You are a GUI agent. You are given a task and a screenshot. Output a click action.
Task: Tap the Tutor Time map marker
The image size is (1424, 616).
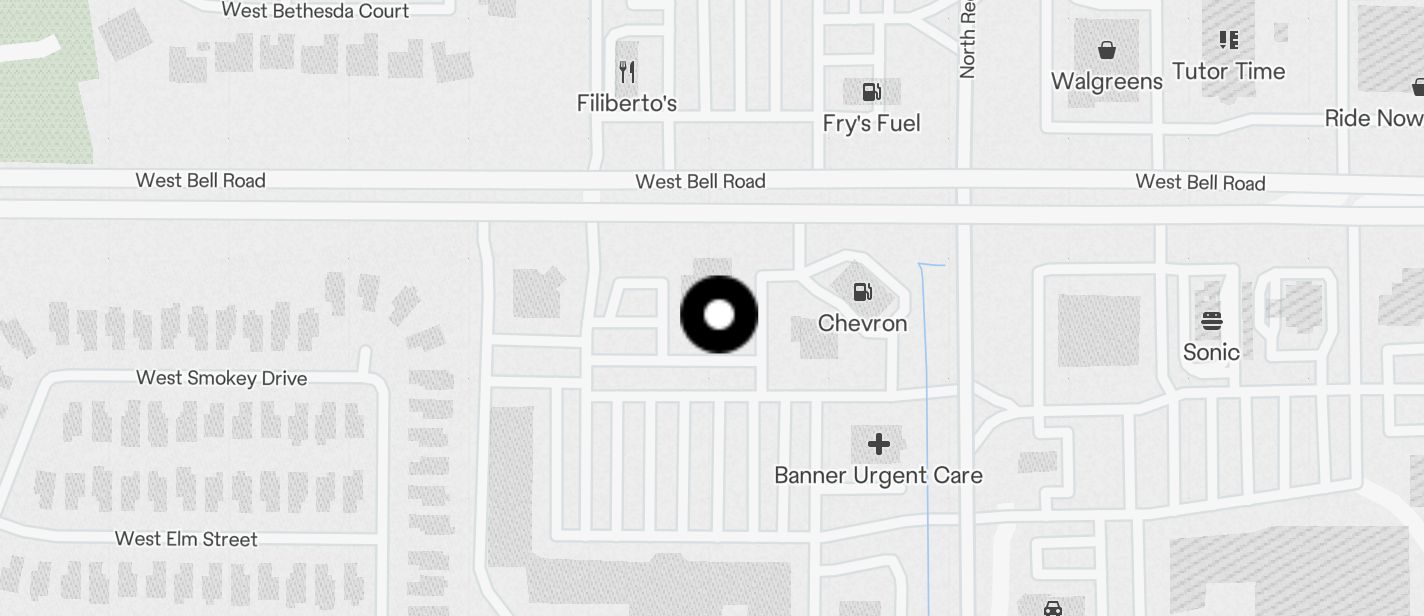click(1228, 41)
